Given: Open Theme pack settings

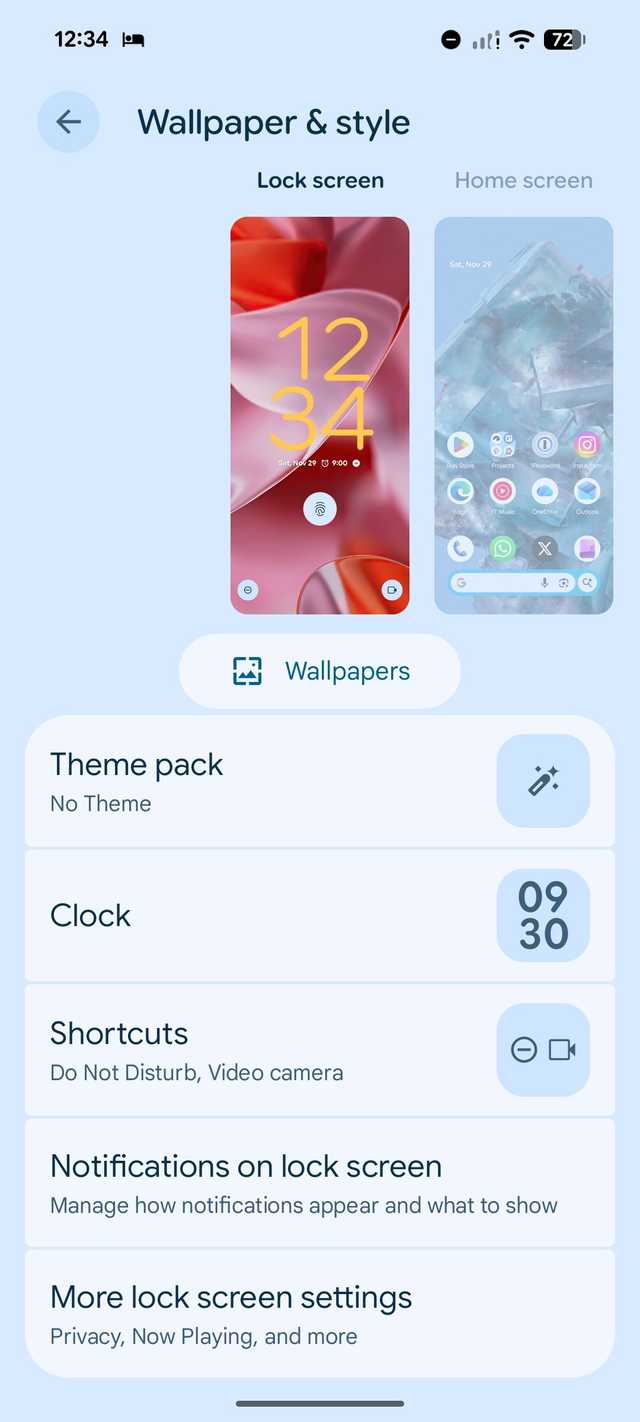Looking at the screenshot, I should pyautogui.click(x=320, y=781).
